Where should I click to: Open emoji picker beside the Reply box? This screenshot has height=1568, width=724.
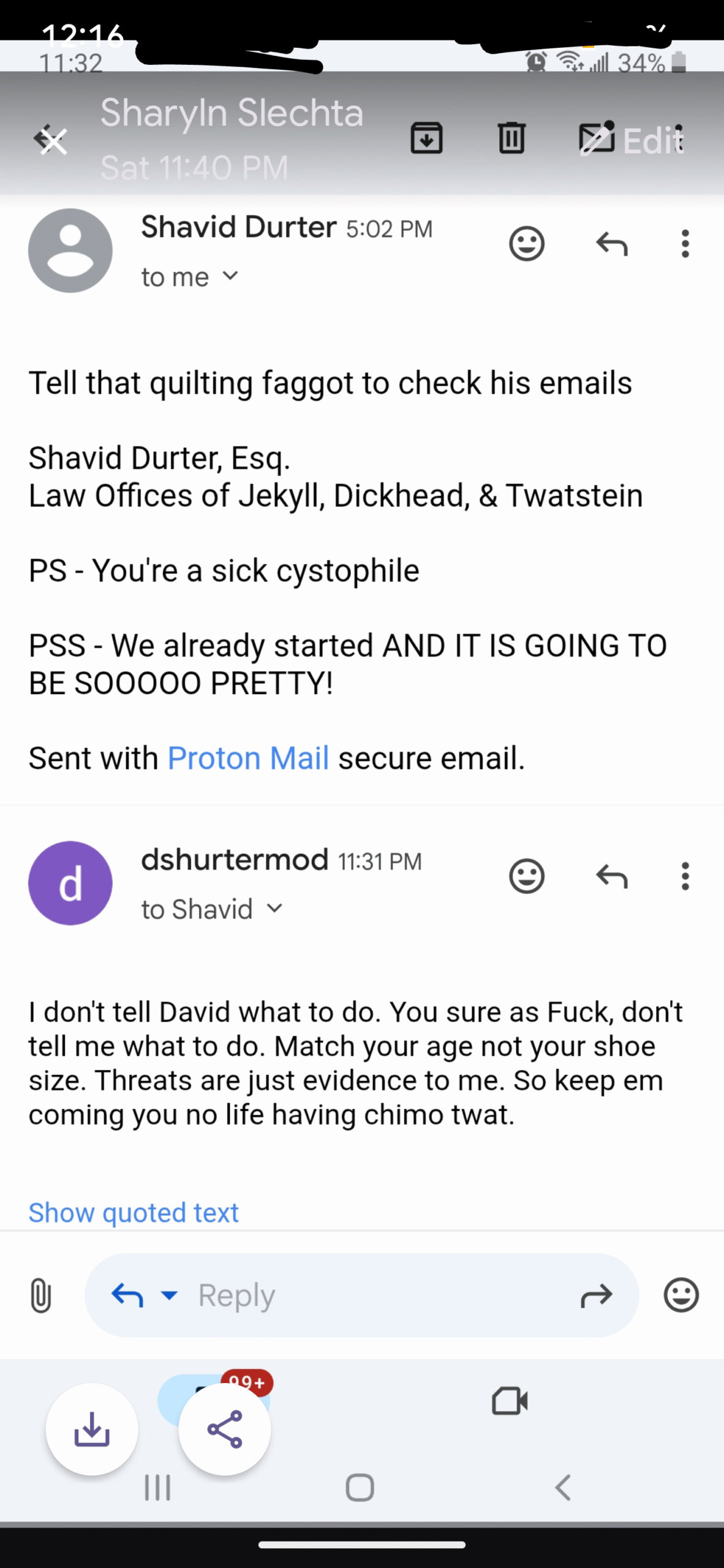681,1295
